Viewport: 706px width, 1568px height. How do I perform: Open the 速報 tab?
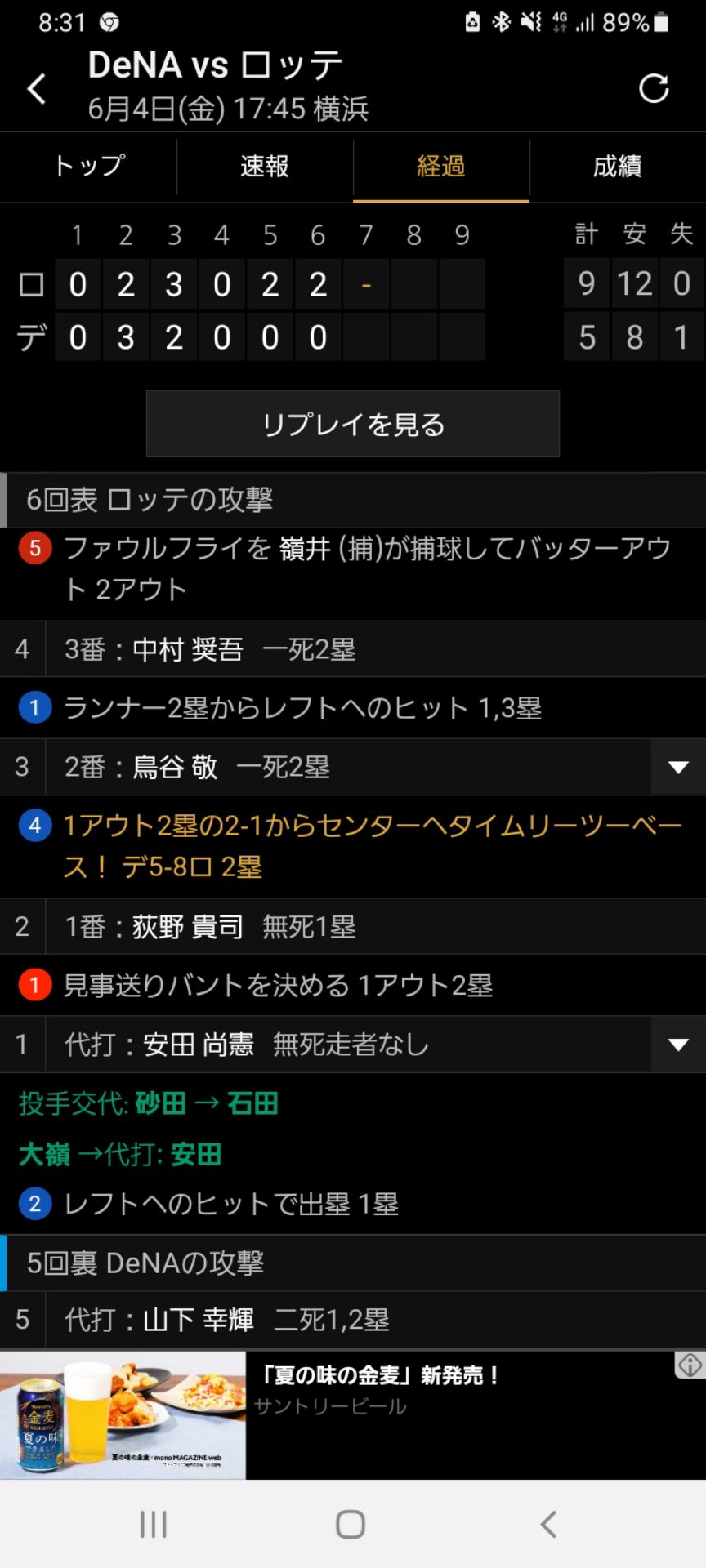point(265,167)
